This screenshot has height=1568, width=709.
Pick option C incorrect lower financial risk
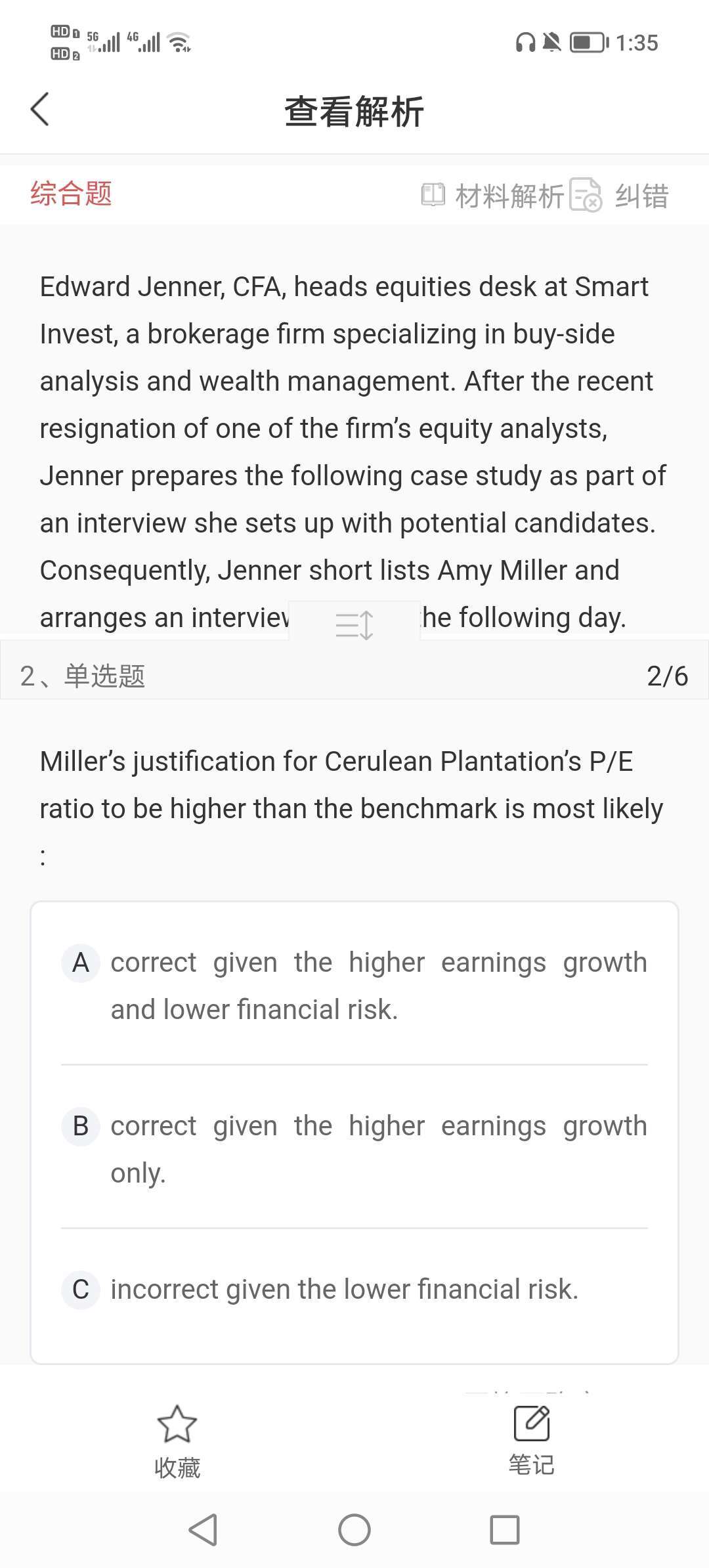(x=354, y=1289)
